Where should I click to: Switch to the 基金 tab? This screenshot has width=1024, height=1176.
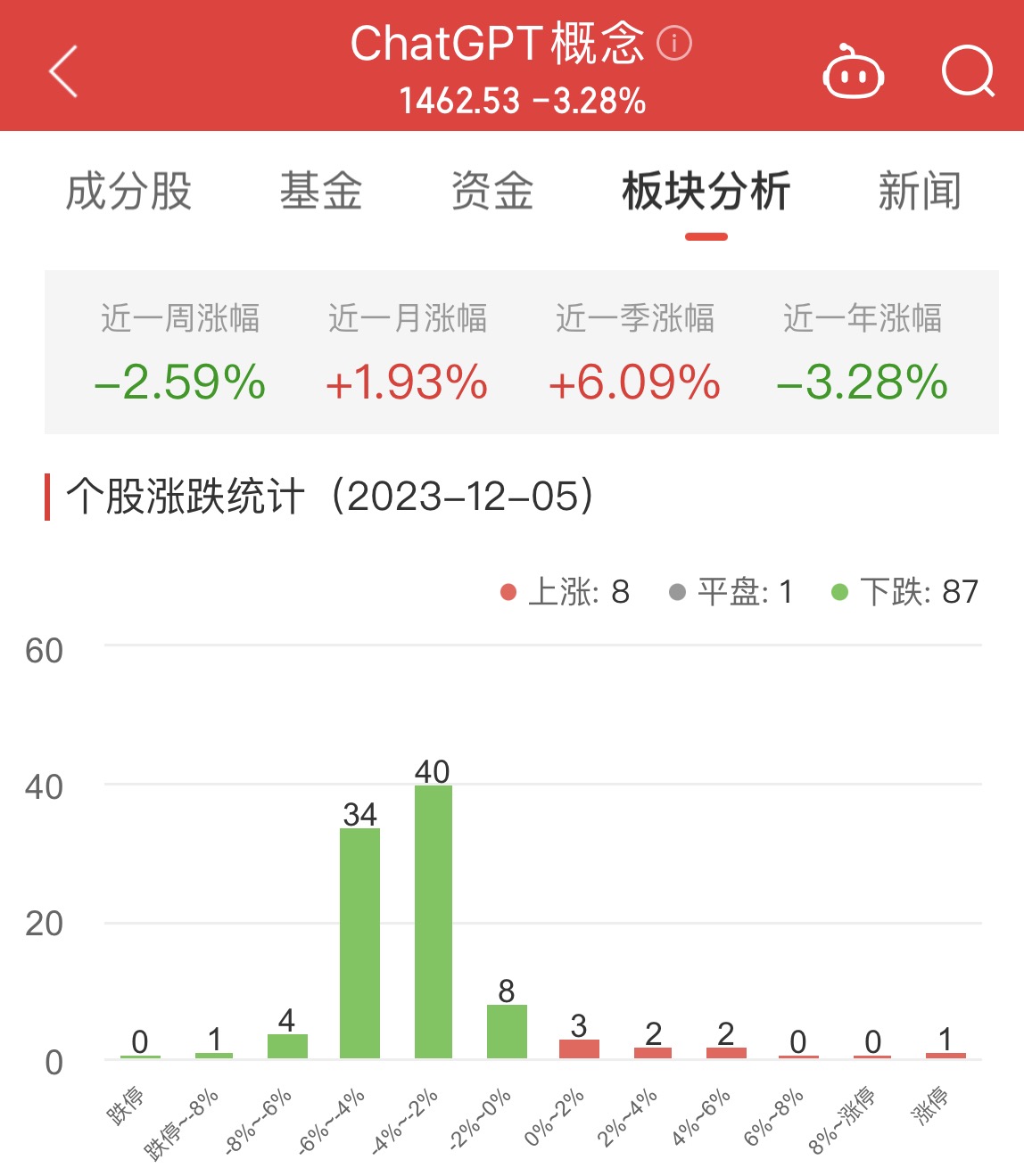point(321,192)
